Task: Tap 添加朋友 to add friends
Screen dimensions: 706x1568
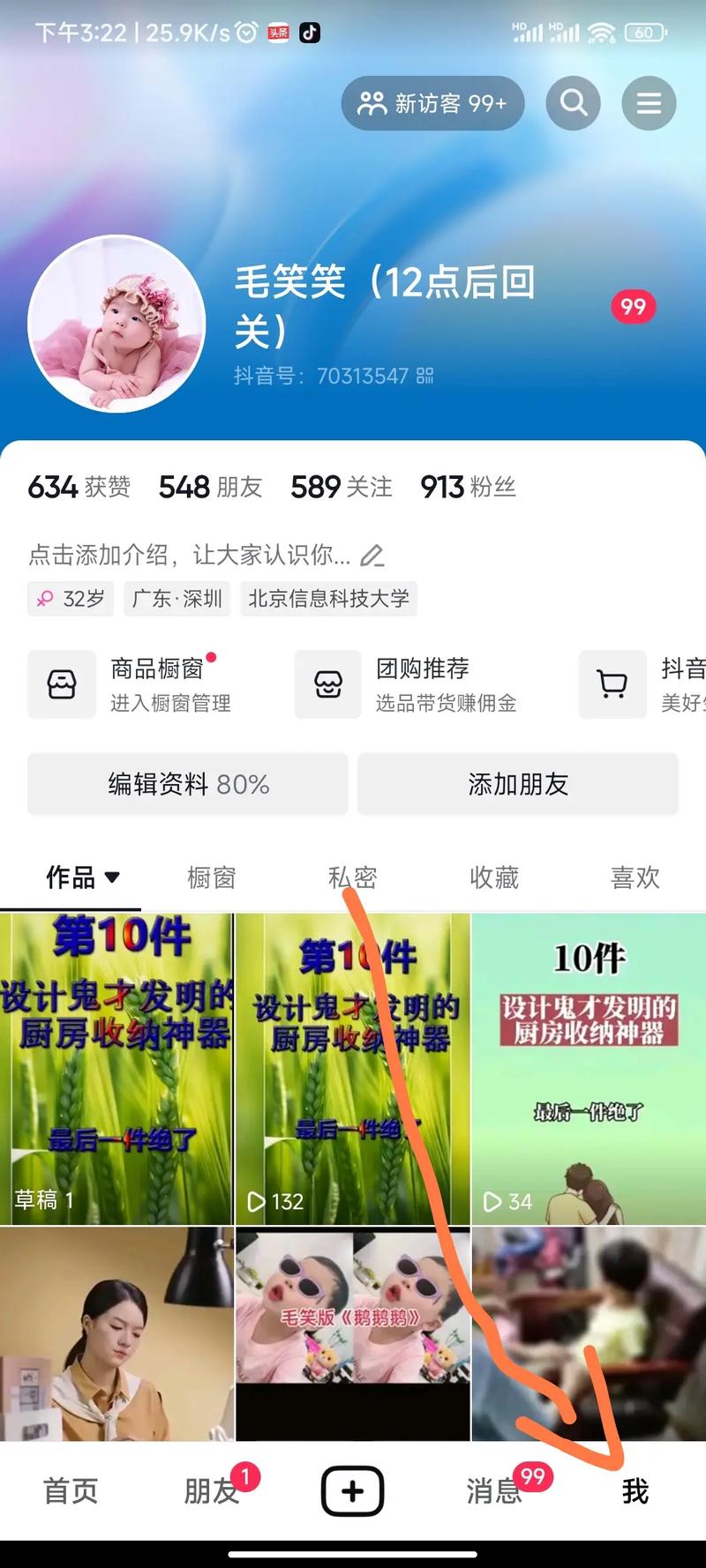Action: tap(518, 784)
